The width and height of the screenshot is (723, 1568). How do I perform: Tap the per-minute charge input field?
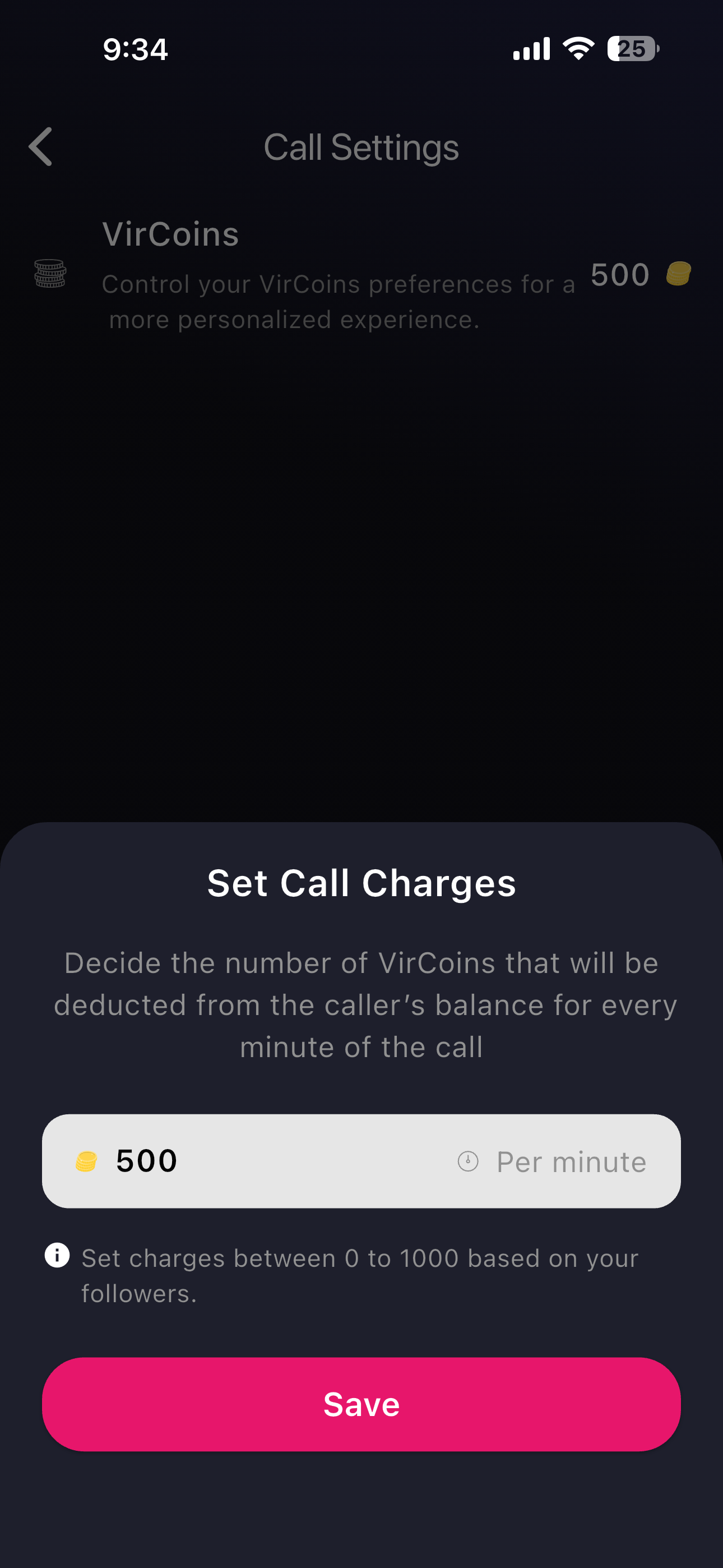(x=361, y=1160)
